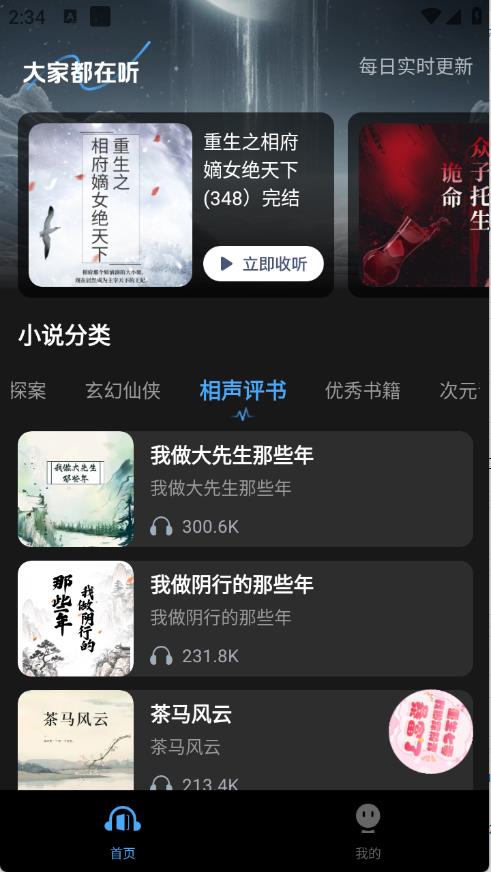The width and height of the screenshot is (491, 872).
Task: Tap the 立即收听 play button
Action: tap(263, 264)
